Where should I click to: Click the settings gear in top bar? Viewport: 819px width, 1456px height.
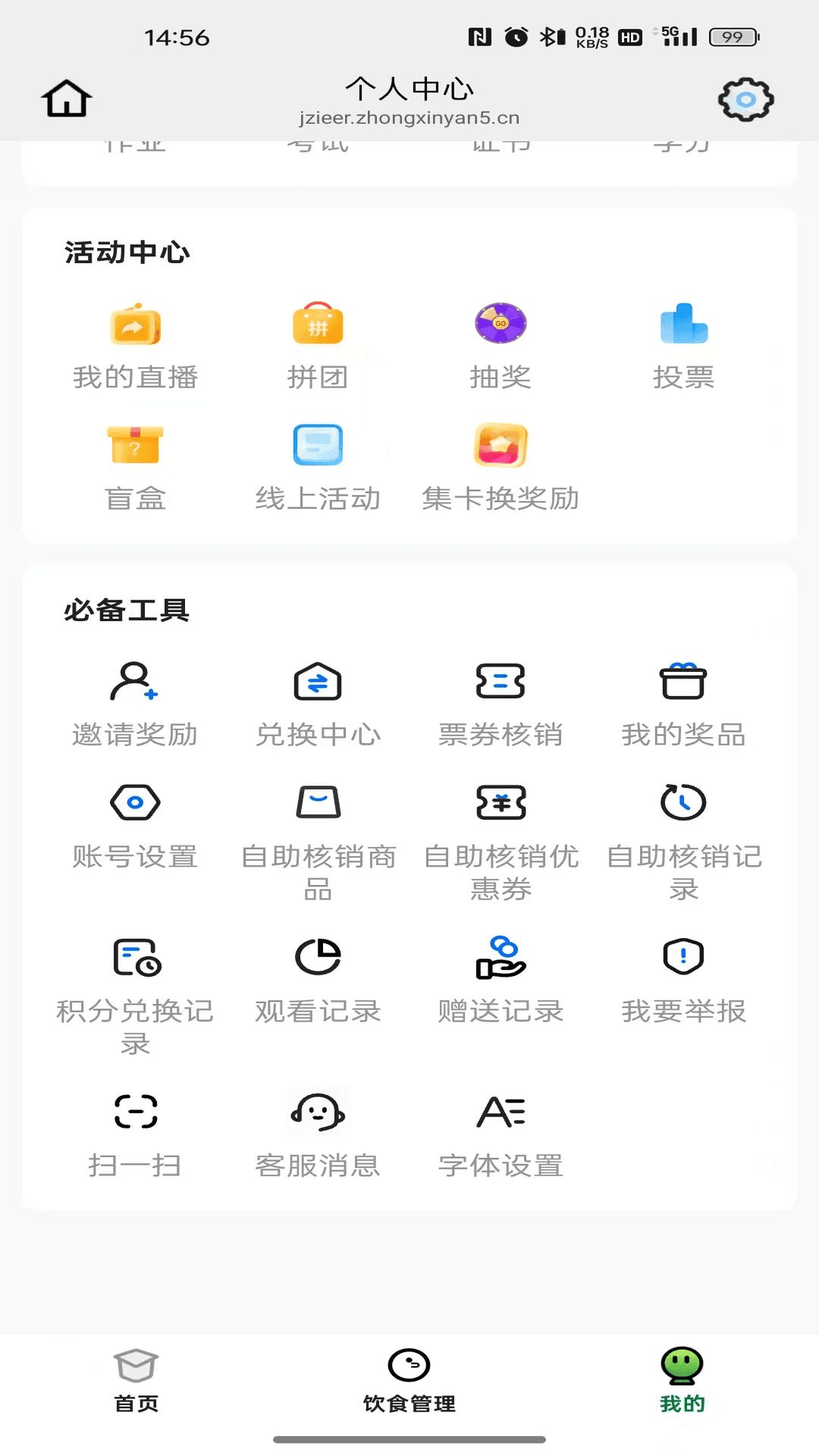point(746,98)
